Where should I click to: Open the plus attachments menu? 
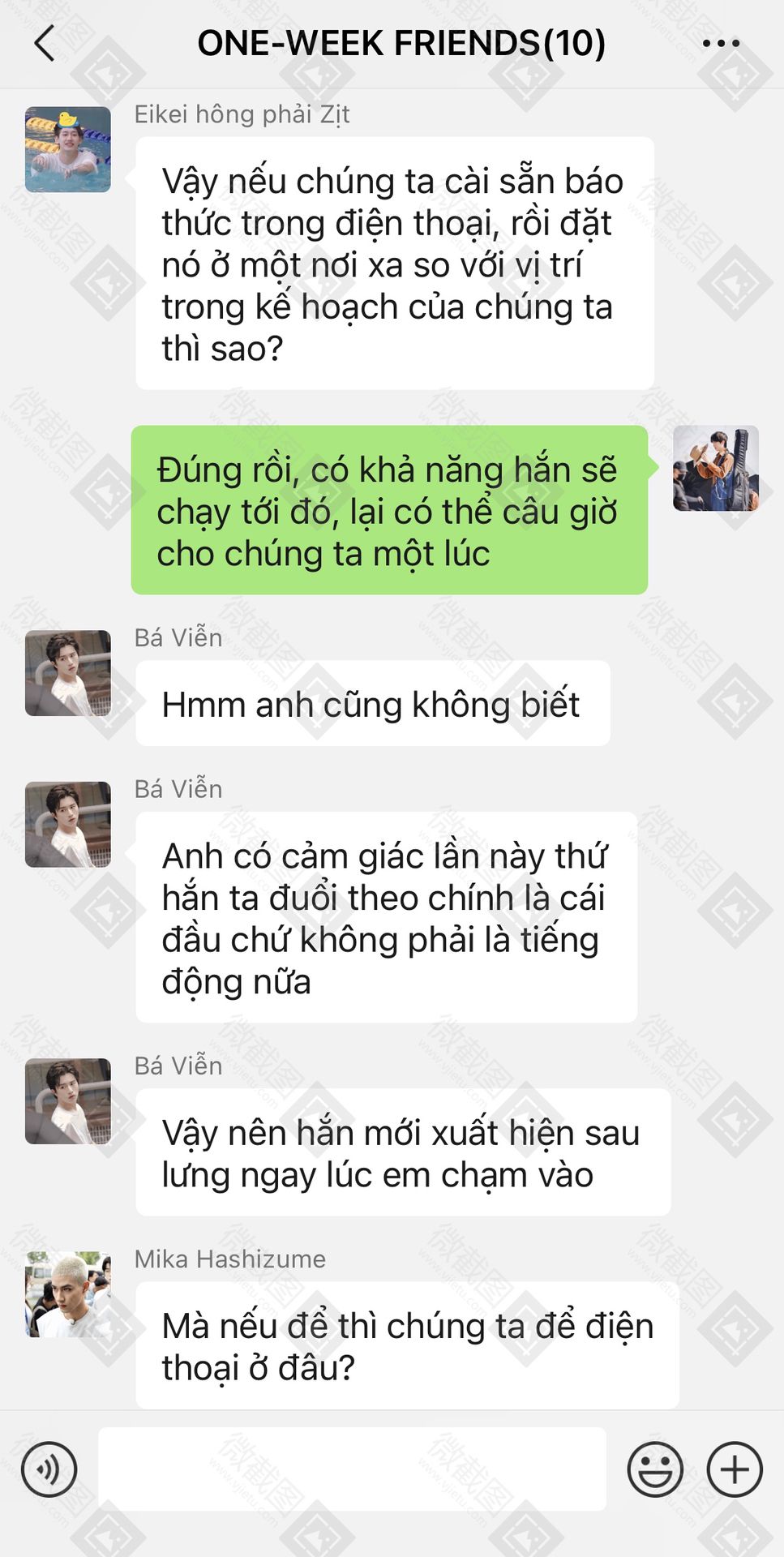pyautogui.click(x=735, y=1469)
